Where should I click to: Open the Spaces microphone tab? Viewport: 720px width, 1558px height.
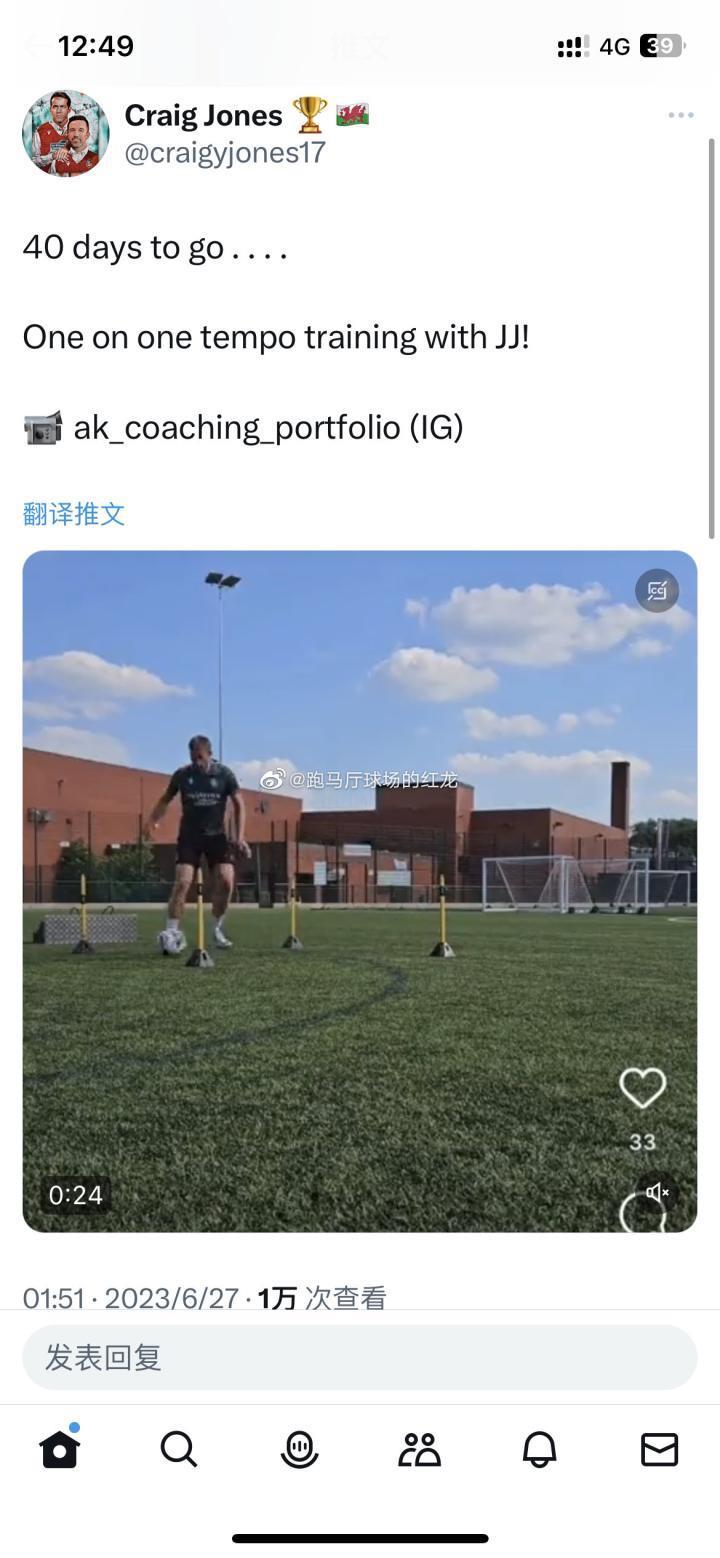[x=299, y=1448]
